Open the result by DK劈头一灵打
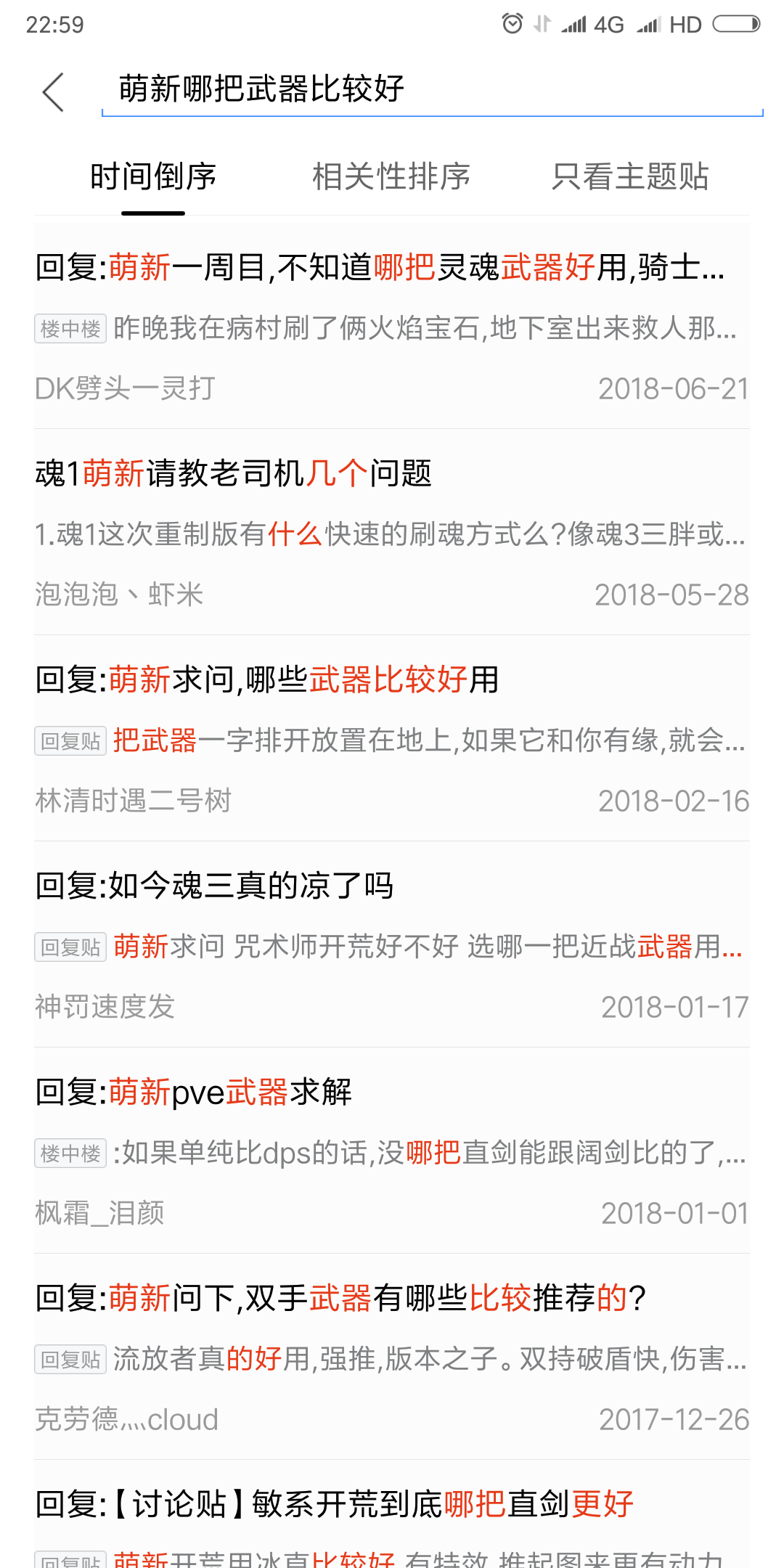This screenshot has height=1568, width=784. tap(391, 327)
